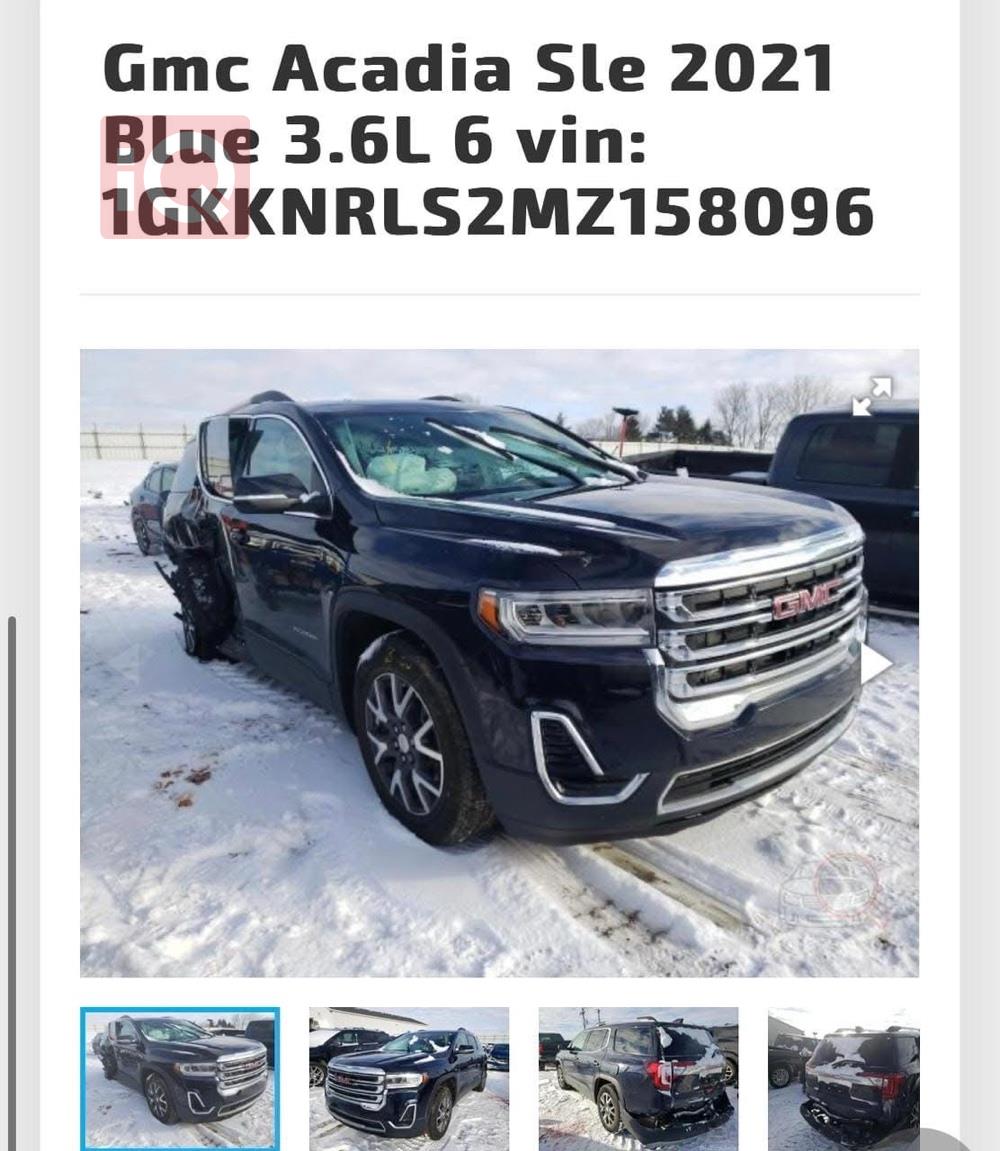Screen dimensions: 1000x1151
Task: Go to the previous gallery photo
Action: (124, 663)
